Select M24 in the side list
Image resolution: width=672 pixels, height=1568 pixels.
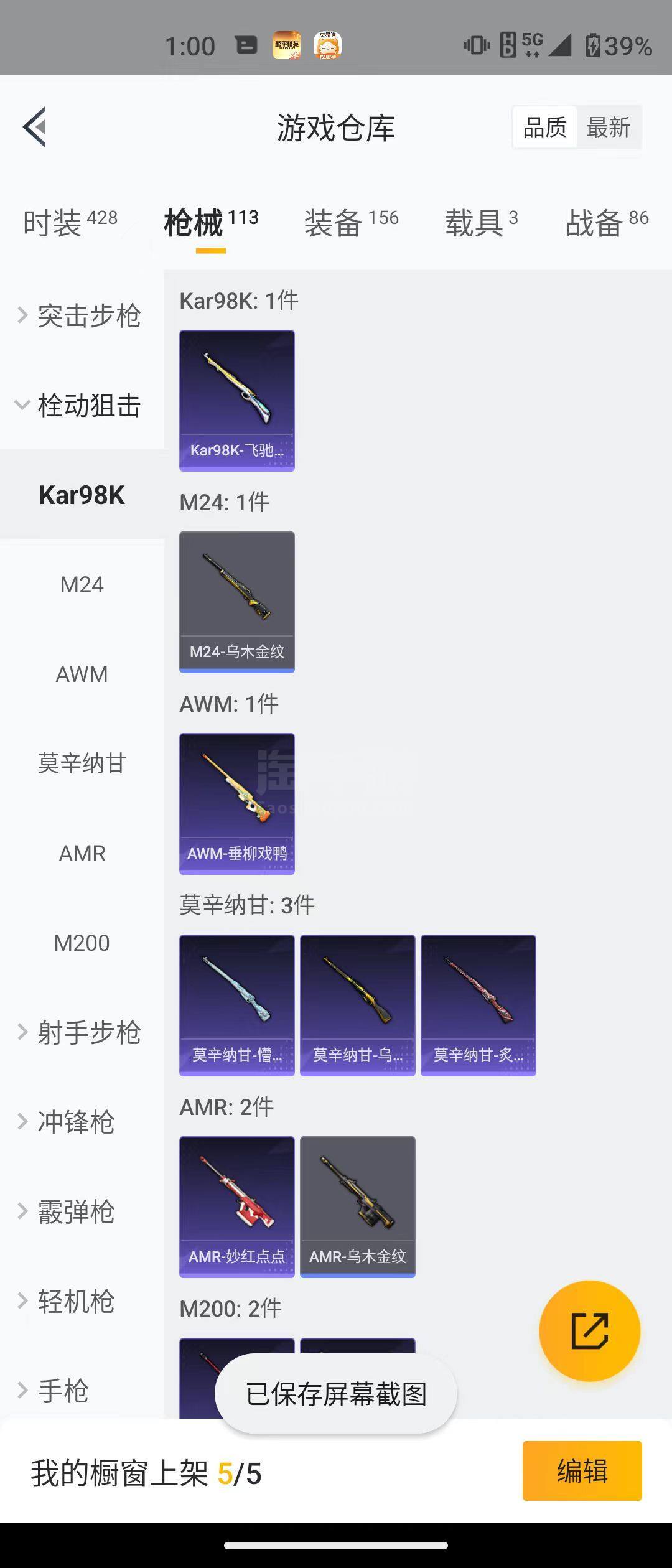pyautogui.click(x=82, y=585)
